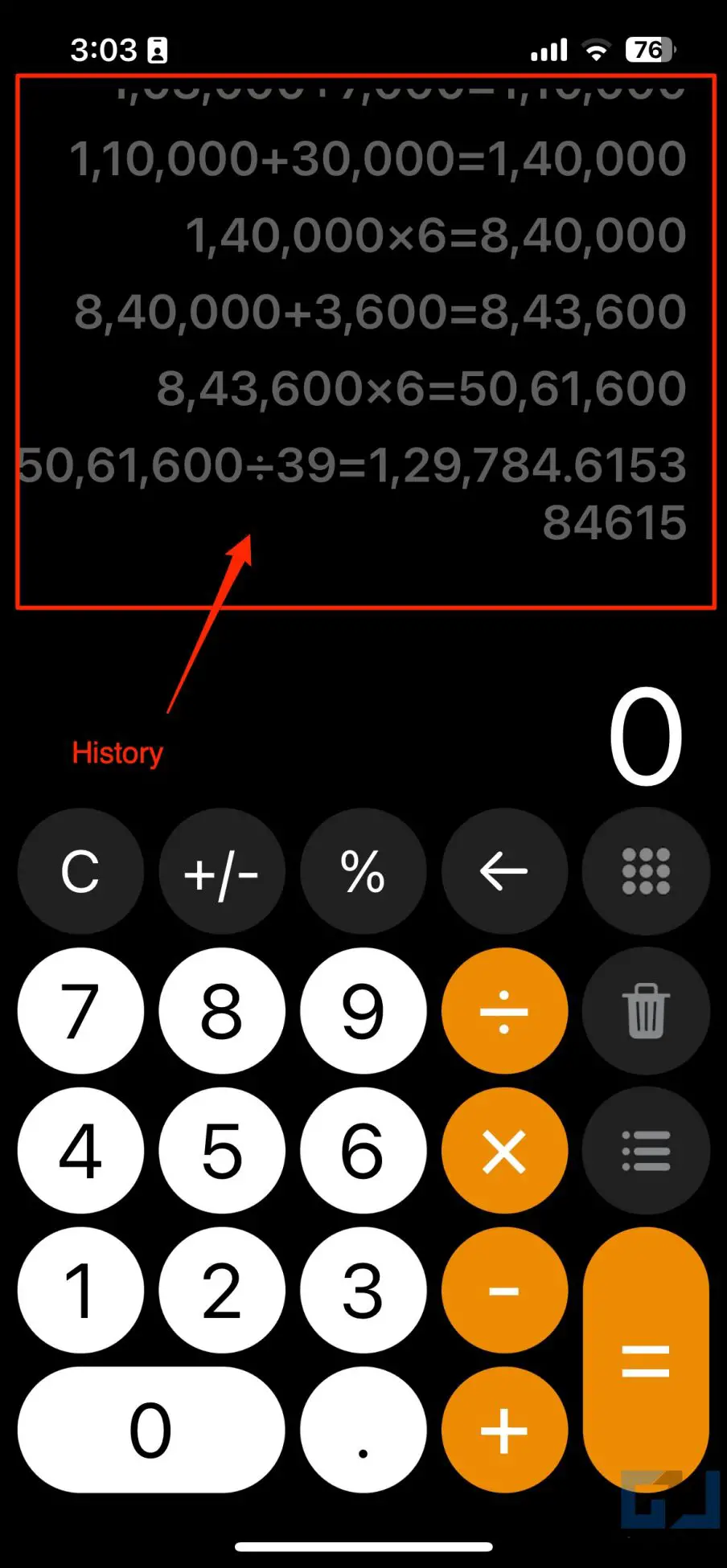Enter the digit 3
Image resolution: width=727 pixels, height=1568 pixels.
pyautogui.click(x=363, y=1291)
